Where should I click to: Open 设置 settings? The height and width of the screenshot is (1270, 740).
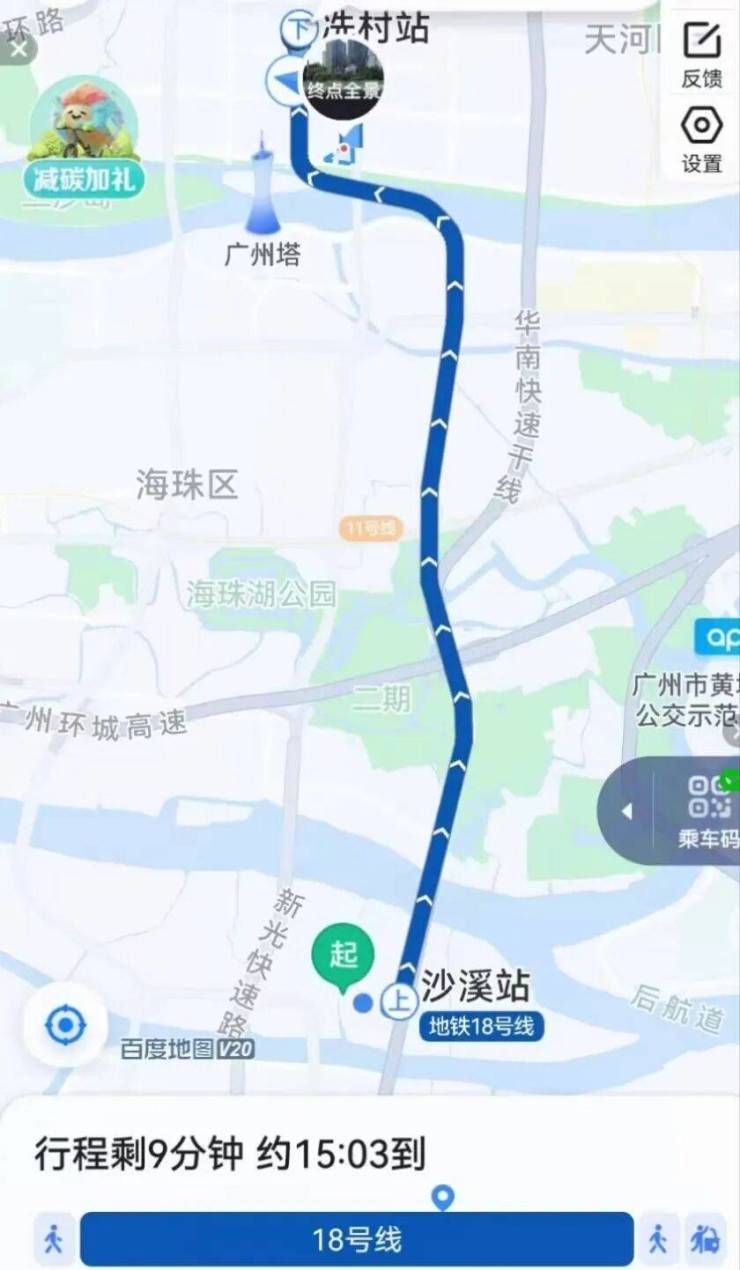click(x=702, y=138)
